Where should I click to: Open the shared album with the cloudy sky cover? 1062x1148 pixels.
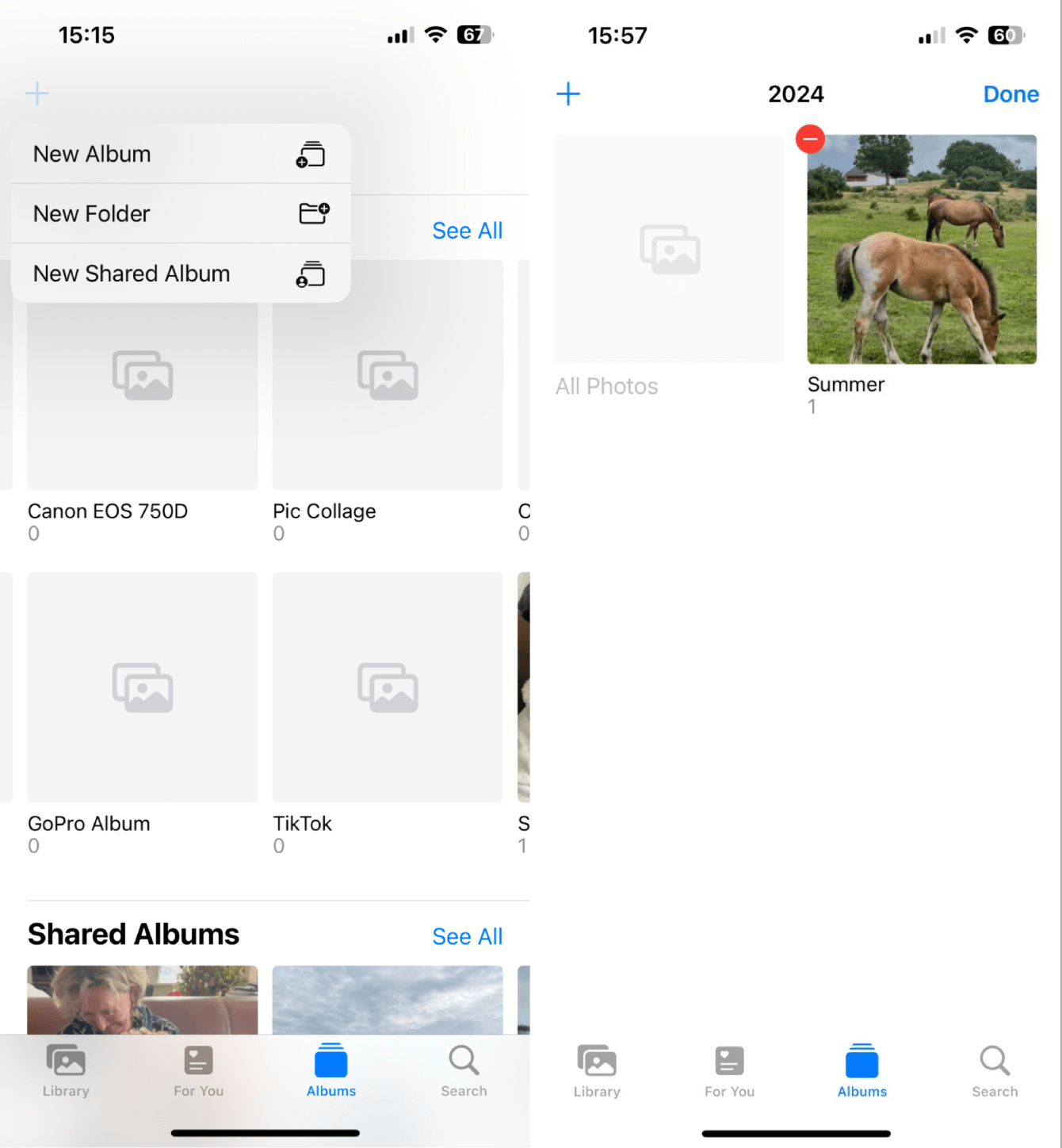tap(388, 999)
